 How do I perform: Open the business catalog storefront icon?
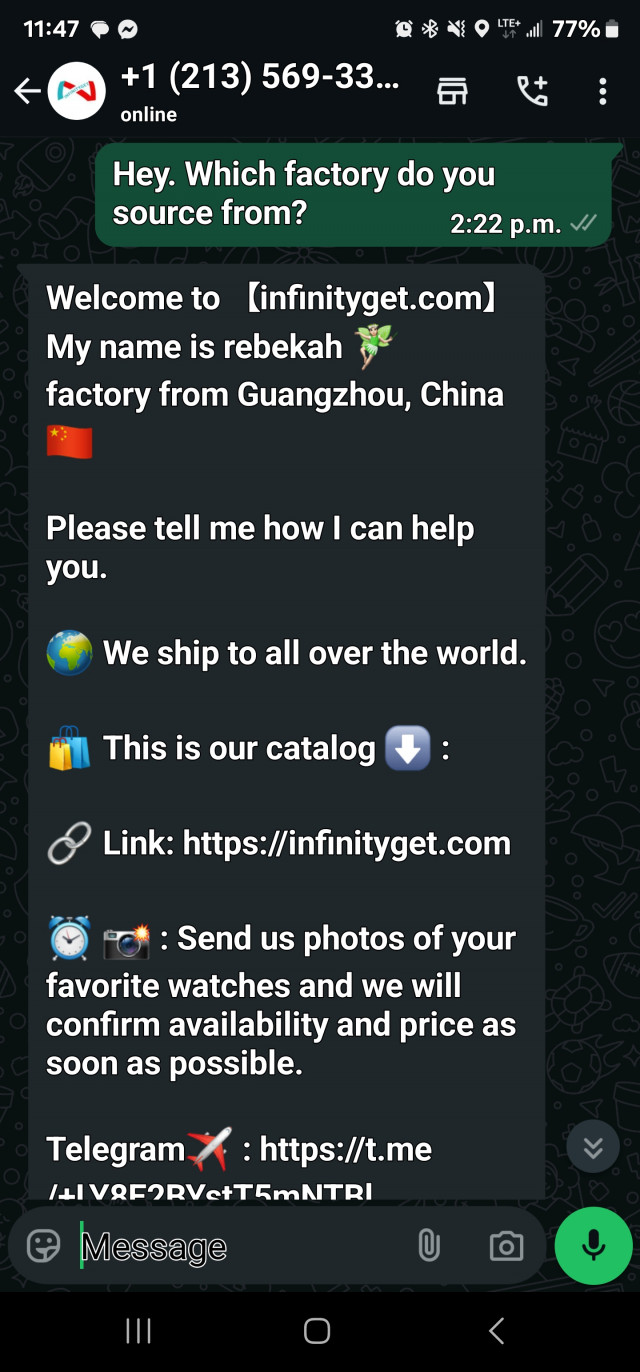pos(452,92)
